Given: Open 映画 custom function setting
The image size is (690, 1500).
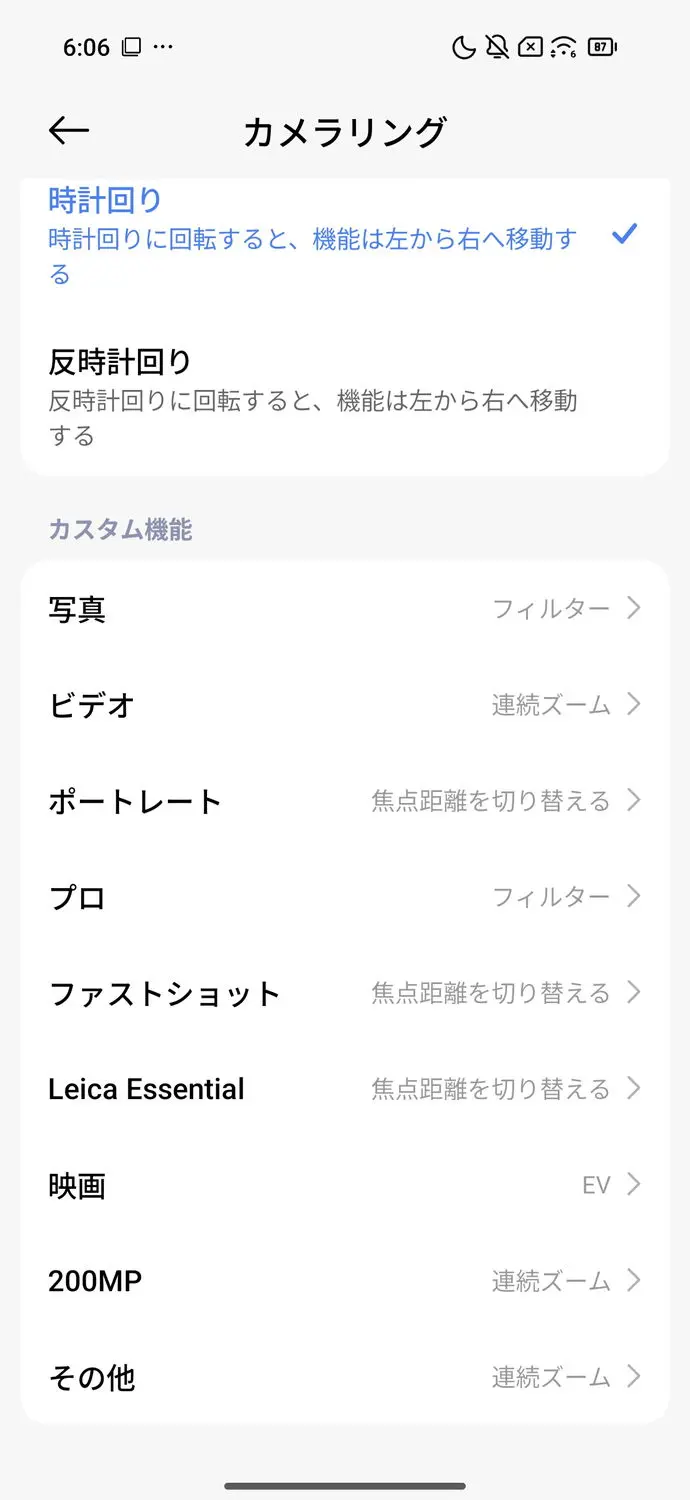Looking at the screenshot, I should tap(343, 1185).
